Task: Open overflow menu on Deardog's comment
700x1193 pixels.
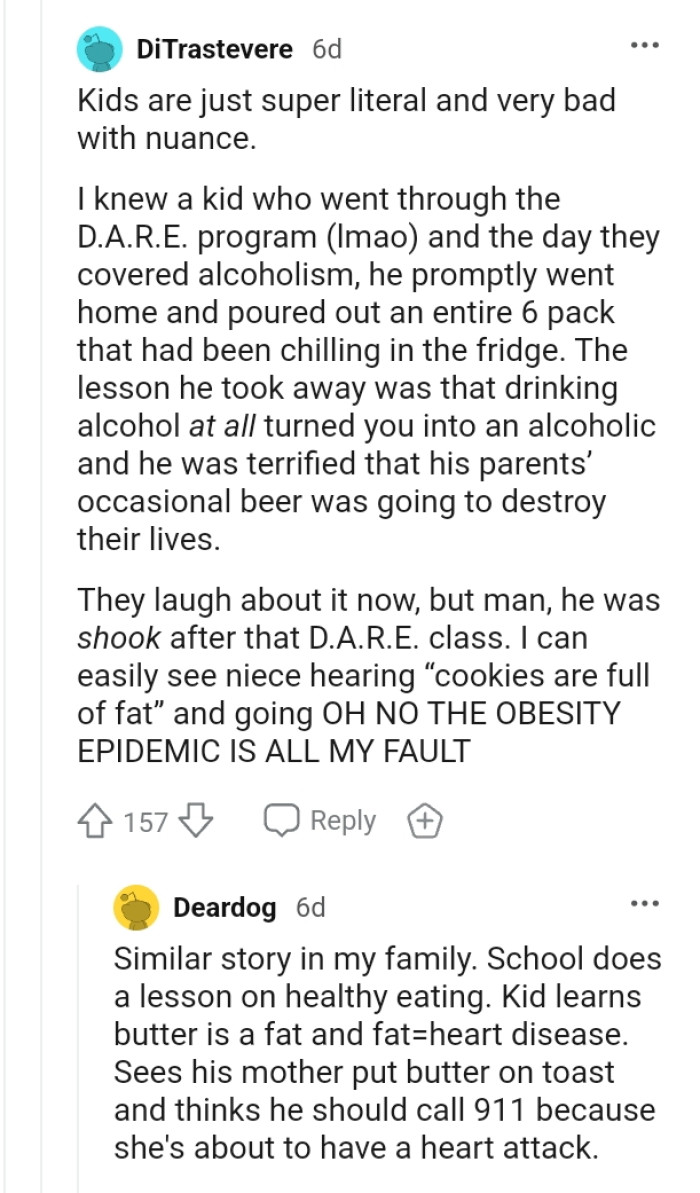Action: pyautogui.click(x=645, y=904)
